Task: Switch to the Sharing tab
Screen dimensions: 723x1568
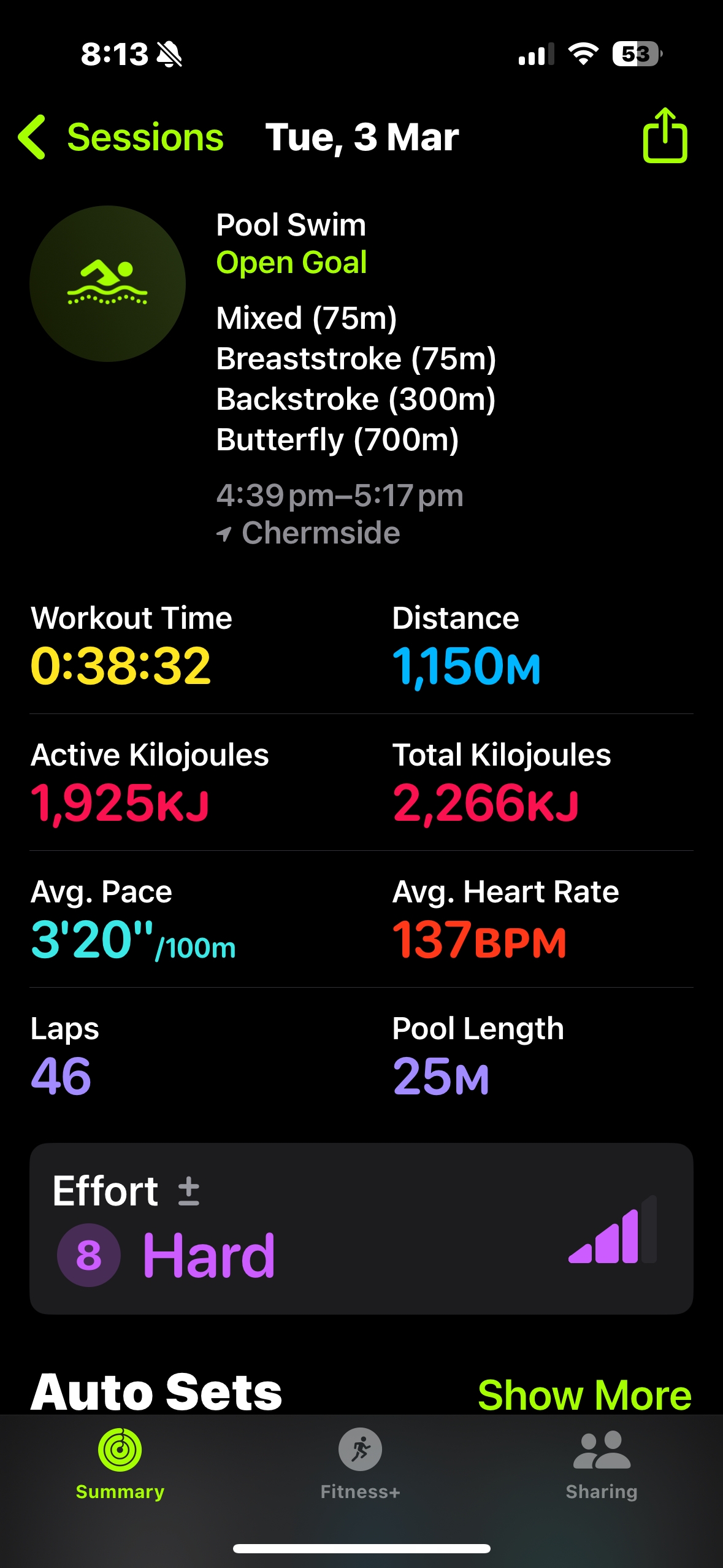Action: point(602,1464)
